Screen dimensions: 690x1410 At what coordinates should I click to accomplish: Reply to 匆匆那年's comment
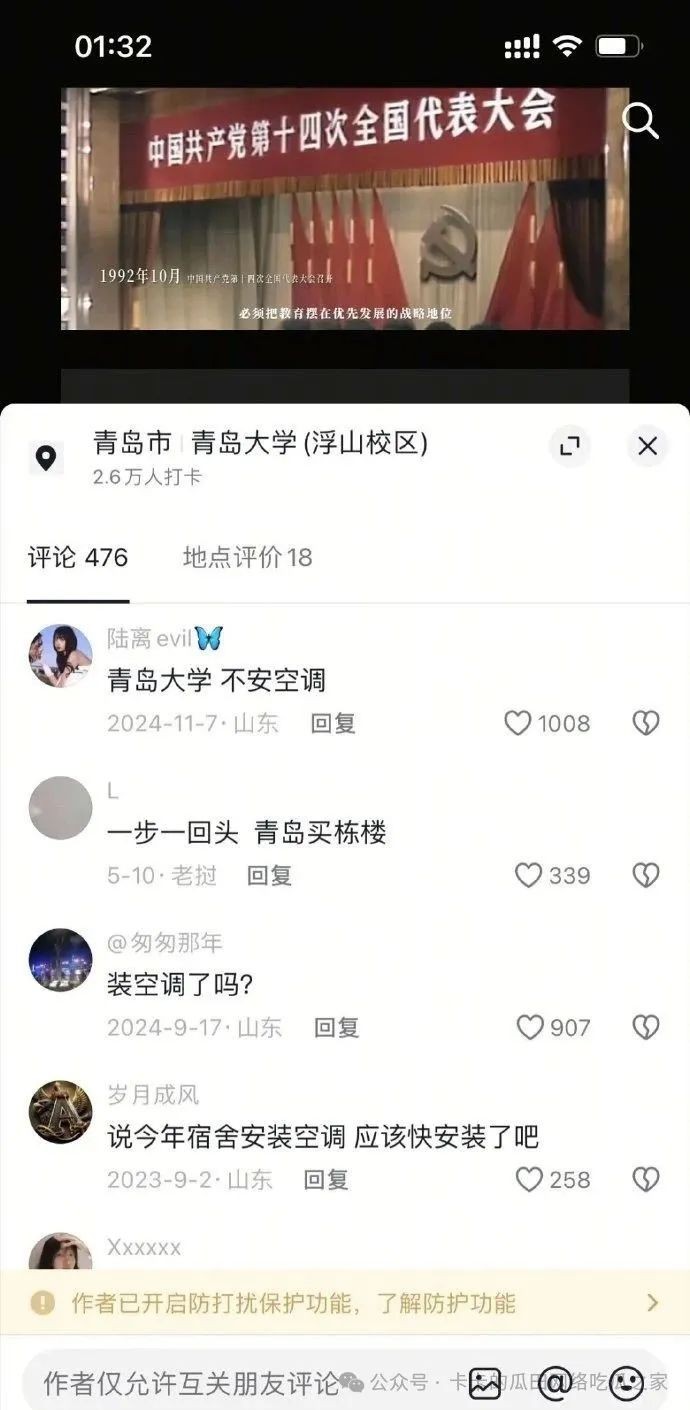336,1027
